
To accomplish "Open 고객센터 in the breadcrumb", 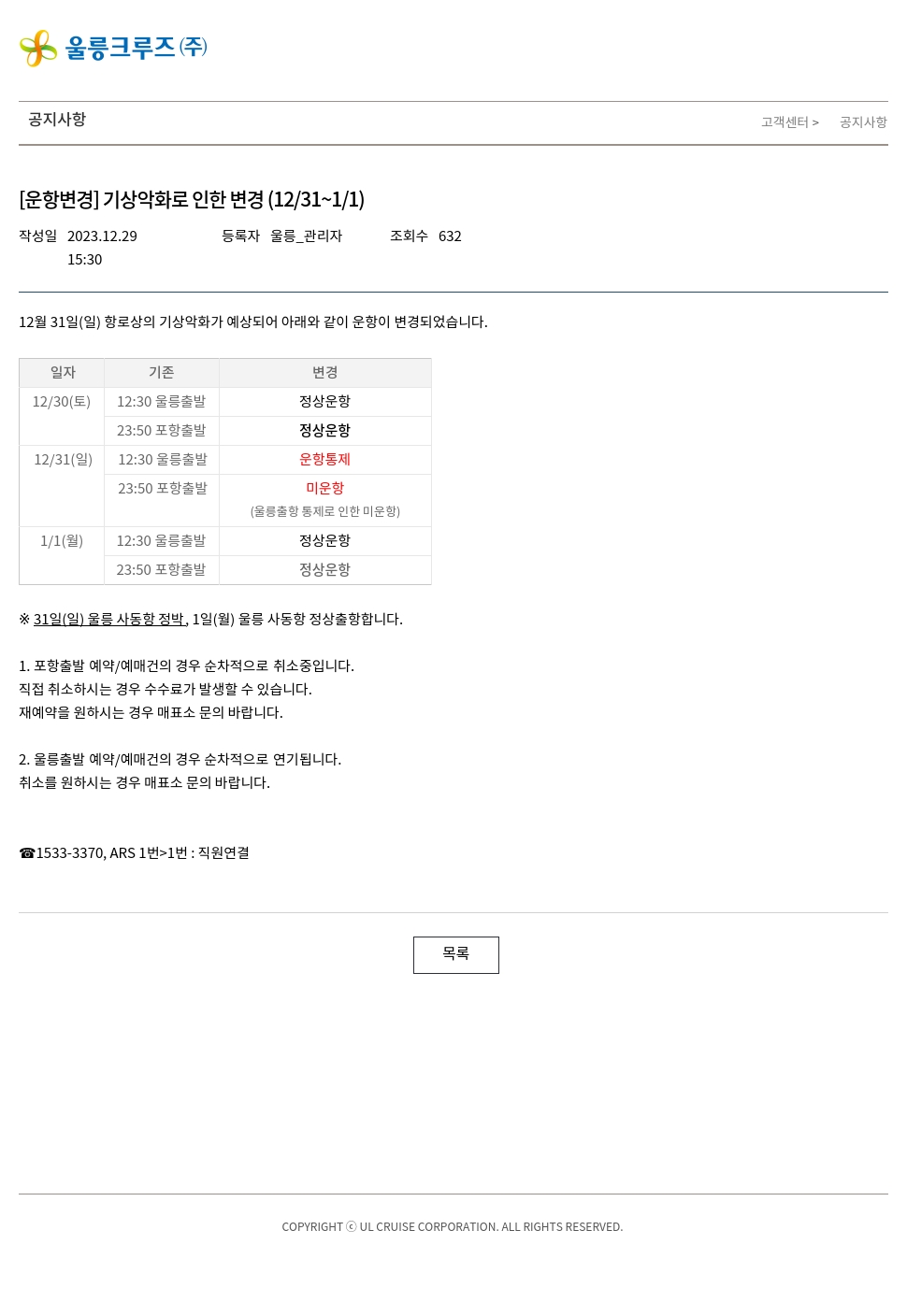I will [785, 122].
